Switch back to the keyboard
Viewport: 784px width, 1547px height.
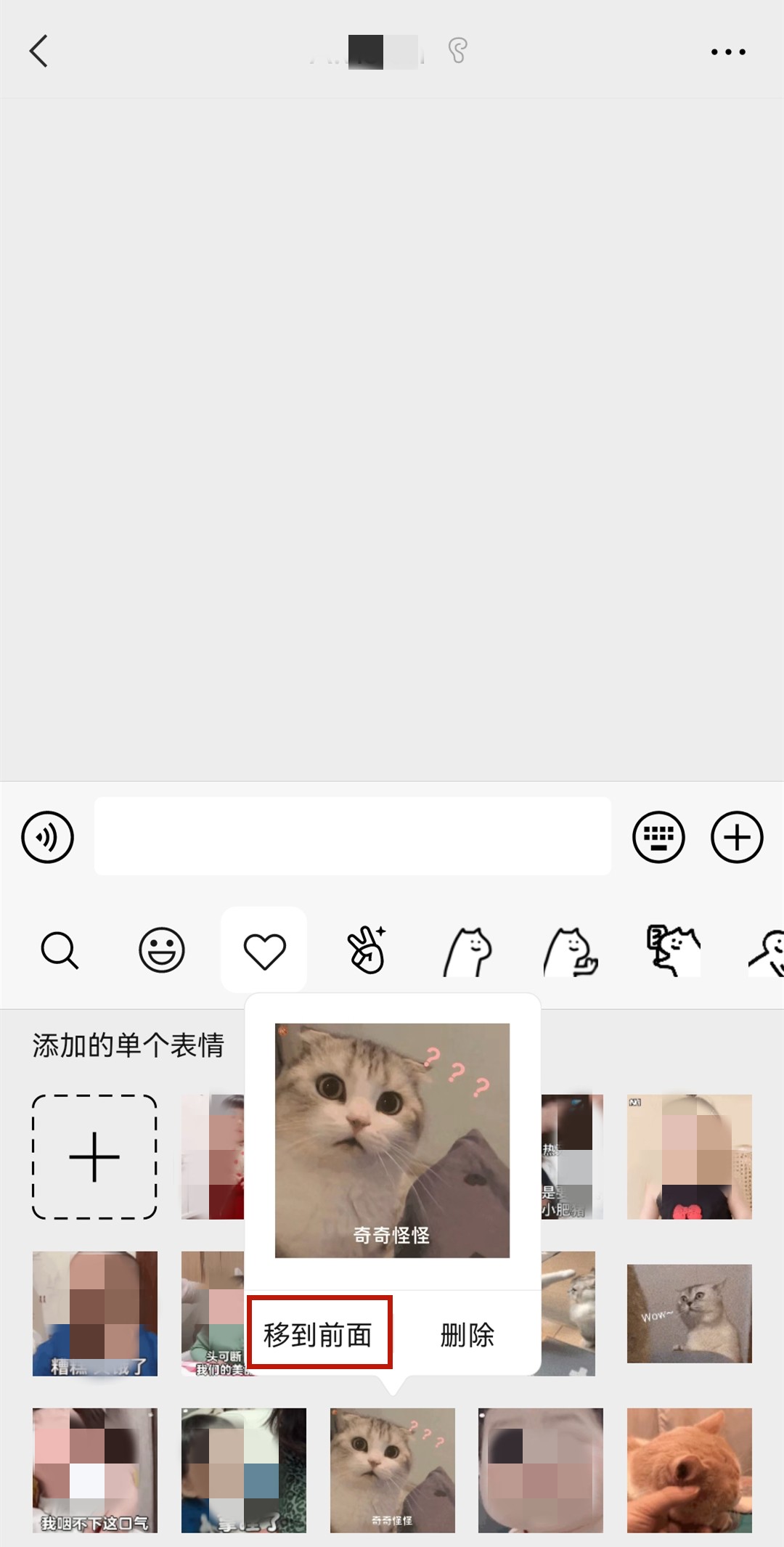(658, 837)
